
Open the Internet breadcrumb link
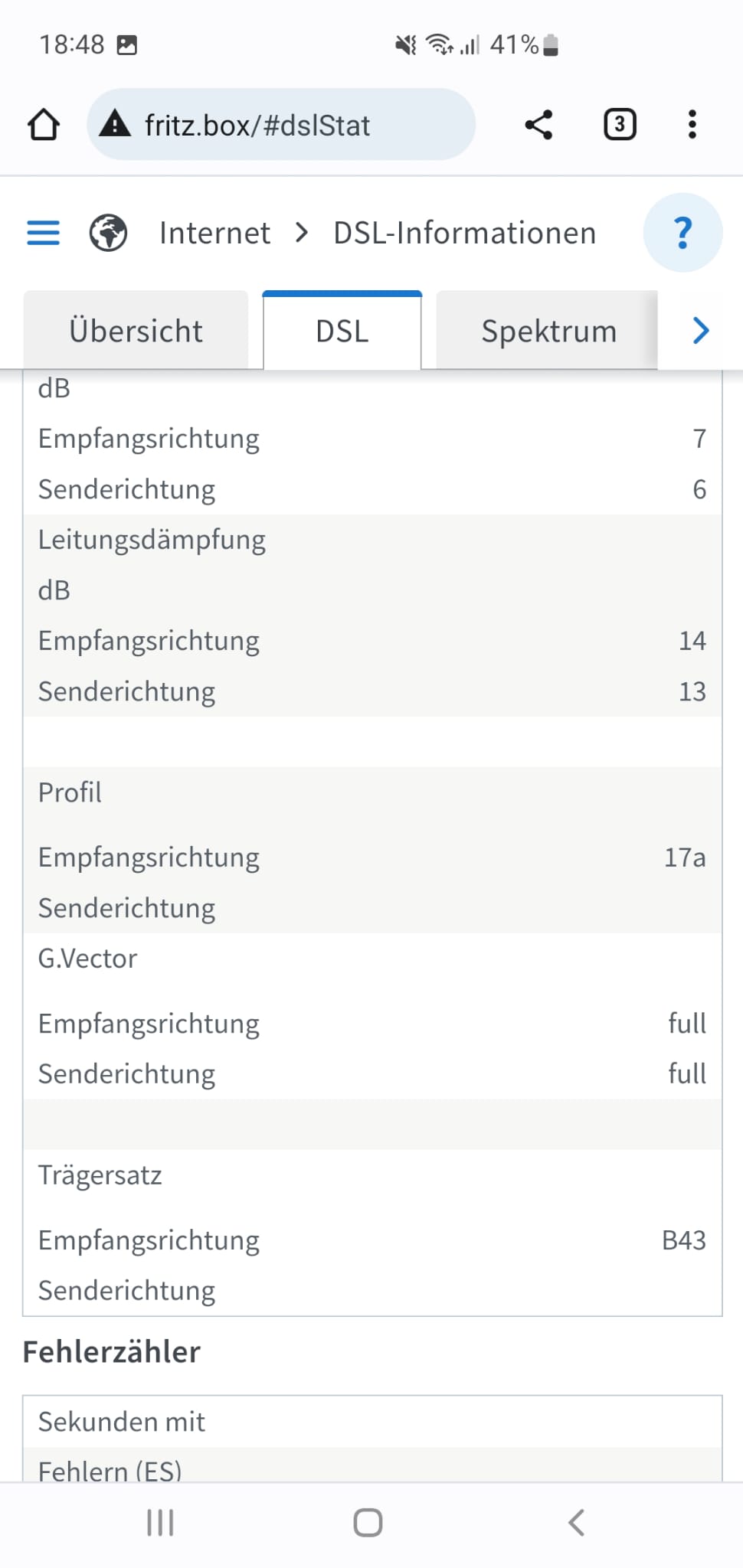[x=214, y=233]
